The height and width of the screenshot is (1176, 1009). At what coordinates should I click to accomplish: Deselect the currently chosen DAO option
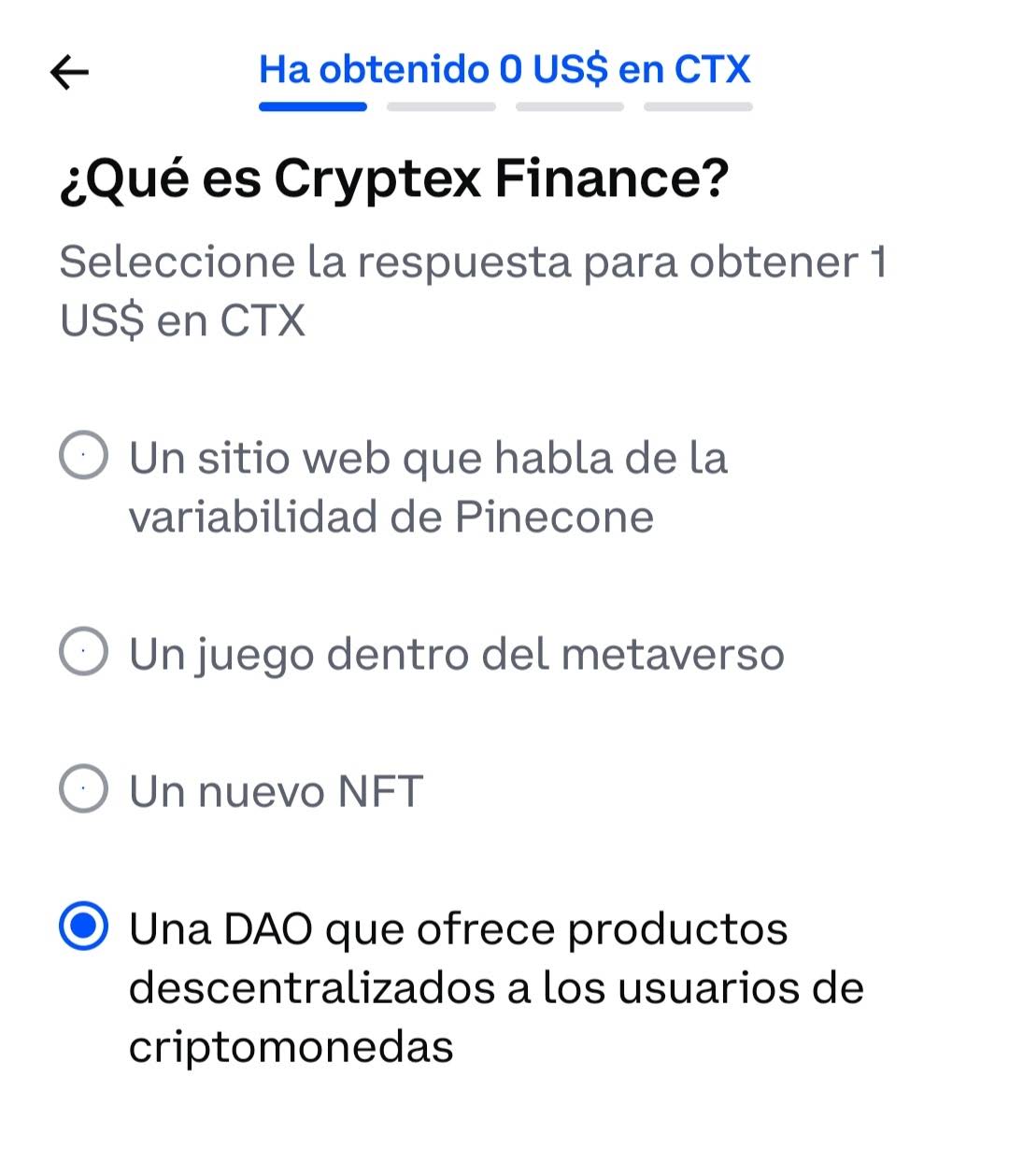(83, 928)
